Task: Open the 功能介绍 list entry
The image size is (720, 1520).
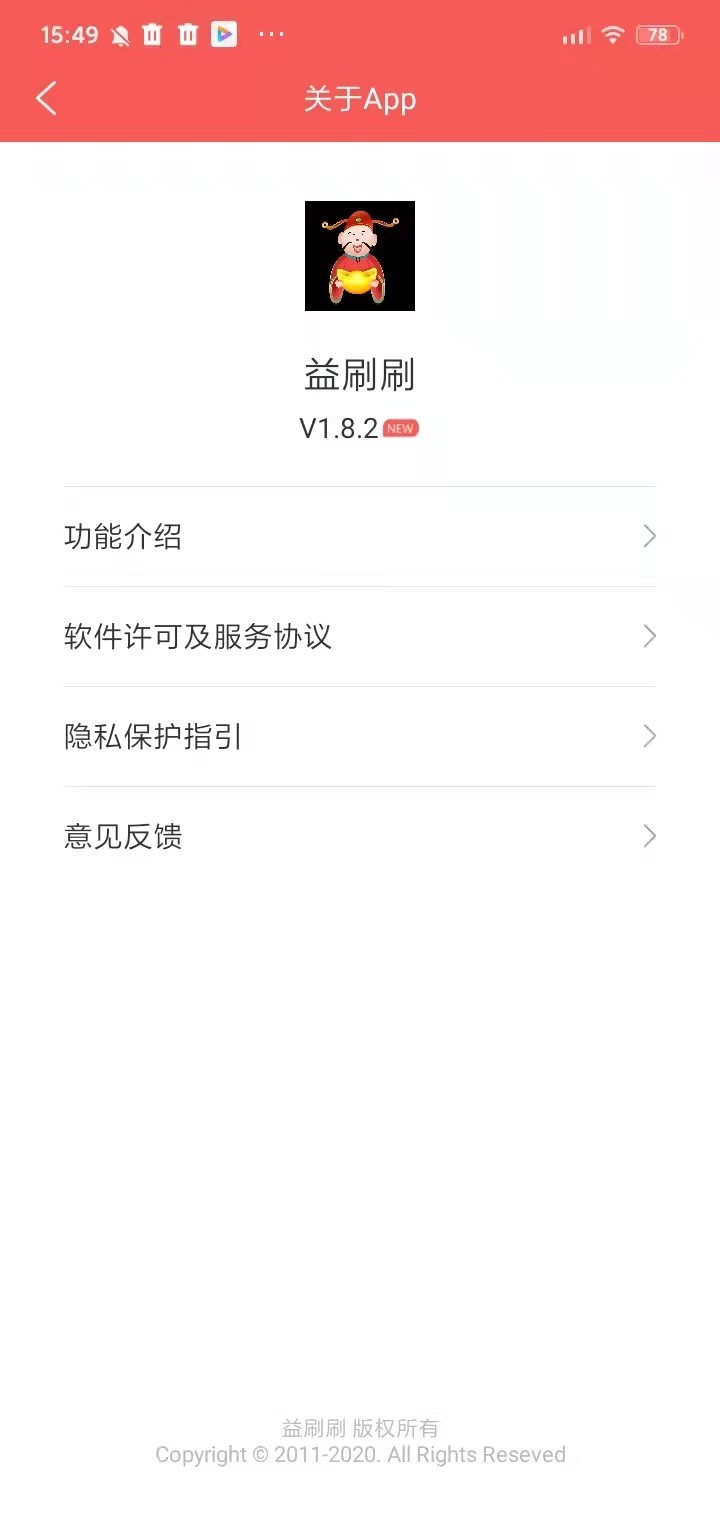Action: pyautogui.click(x=123, y=536)
